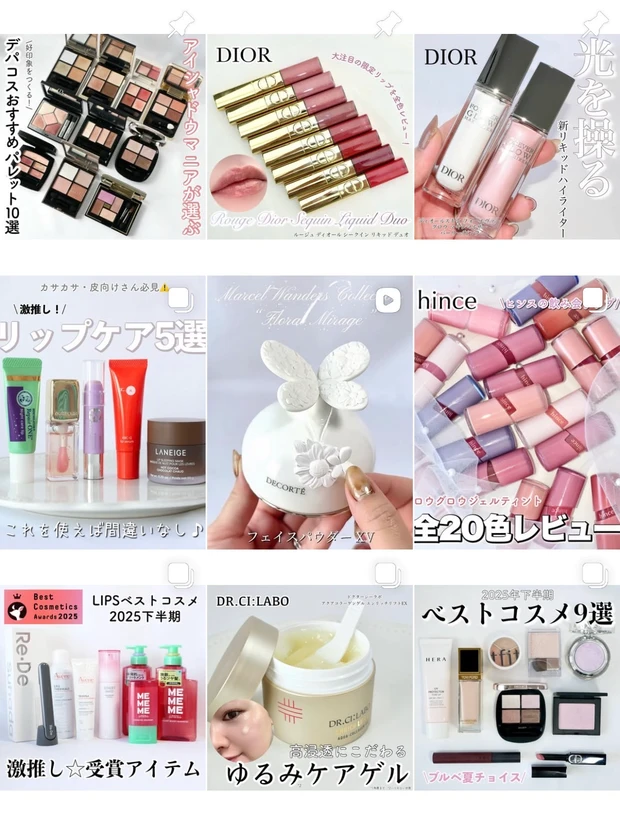Open the best cosmetics 9 picks post
This screenshot has width=620, height=824.
516,688
